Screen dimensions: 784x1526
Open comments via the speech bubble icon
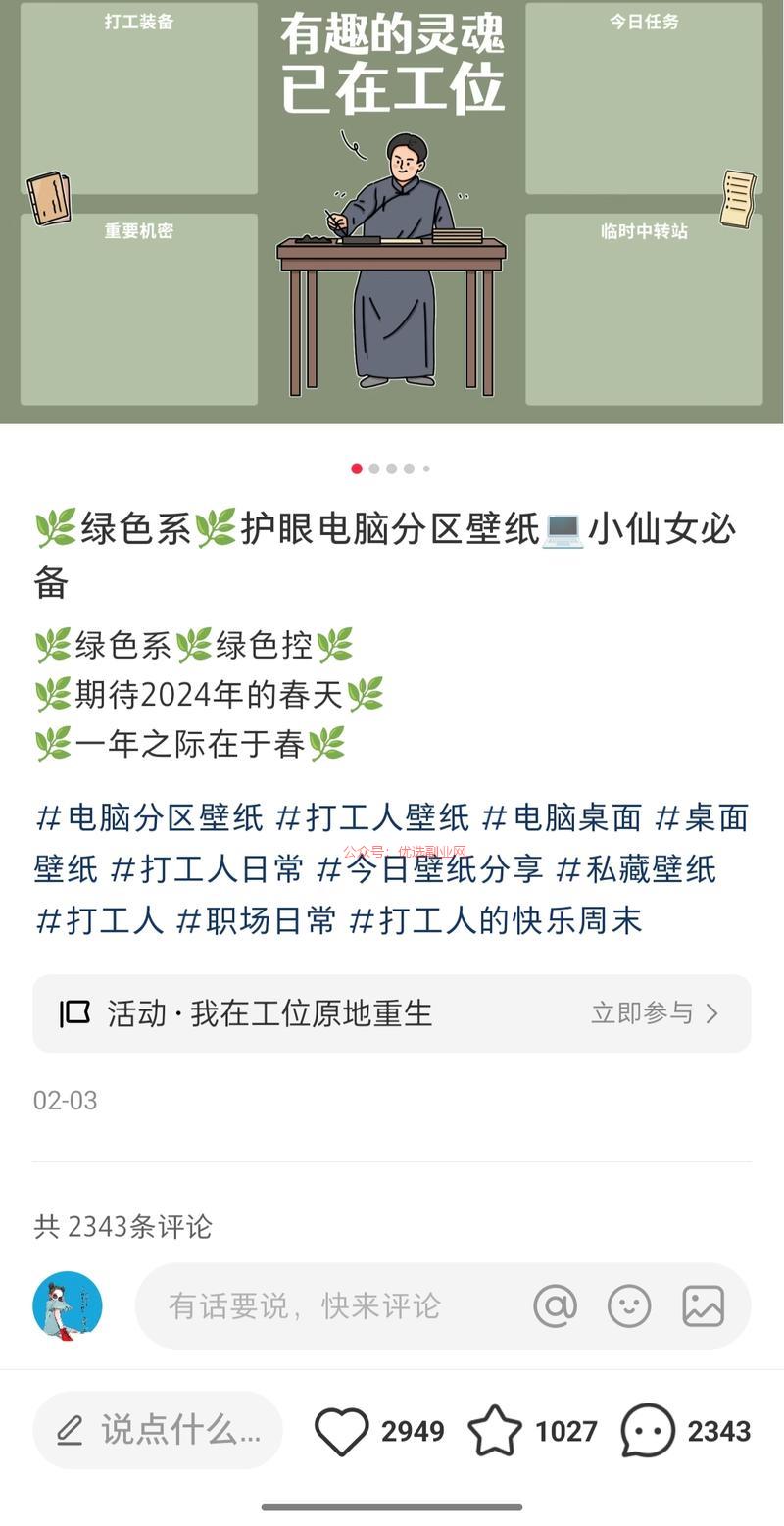[648, 1431]
